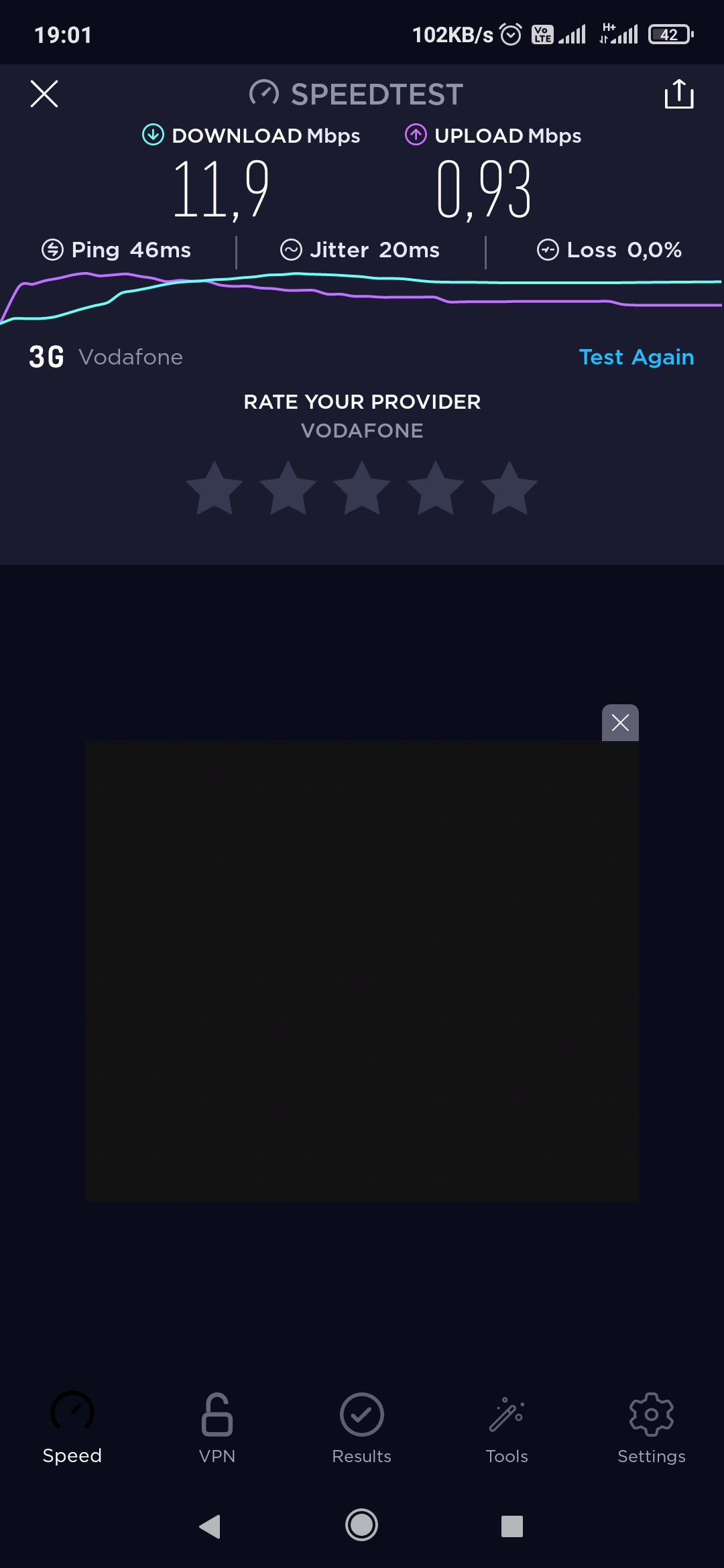Image resolution: width=724 pixels, height=1568 pixels.
Task: Switch to the VPN tab
Action: click(x=217, y=1429)
